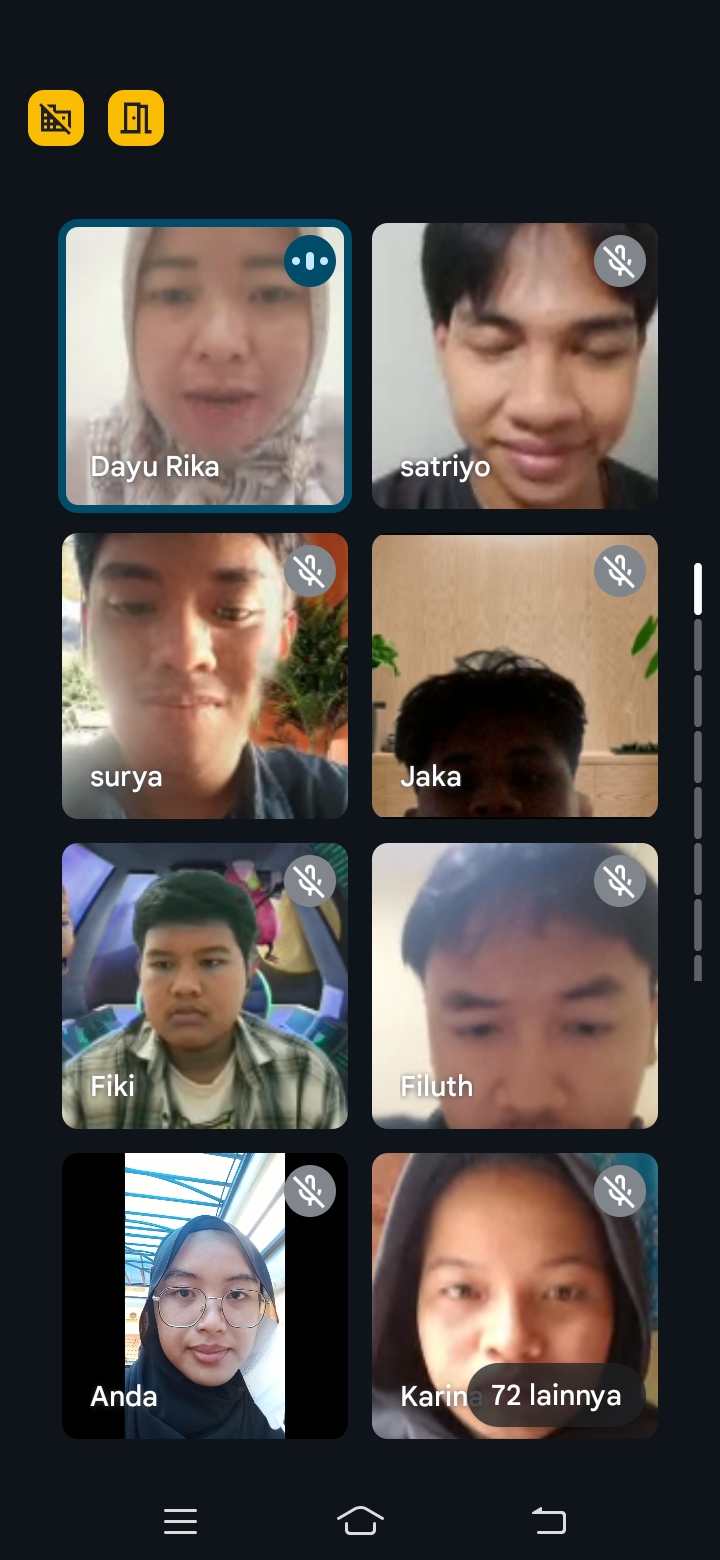Image resolution: width=720 pixels, height=1560 pixels.
Task: Open Anda's video tile
Action: tap(205, 1296)
